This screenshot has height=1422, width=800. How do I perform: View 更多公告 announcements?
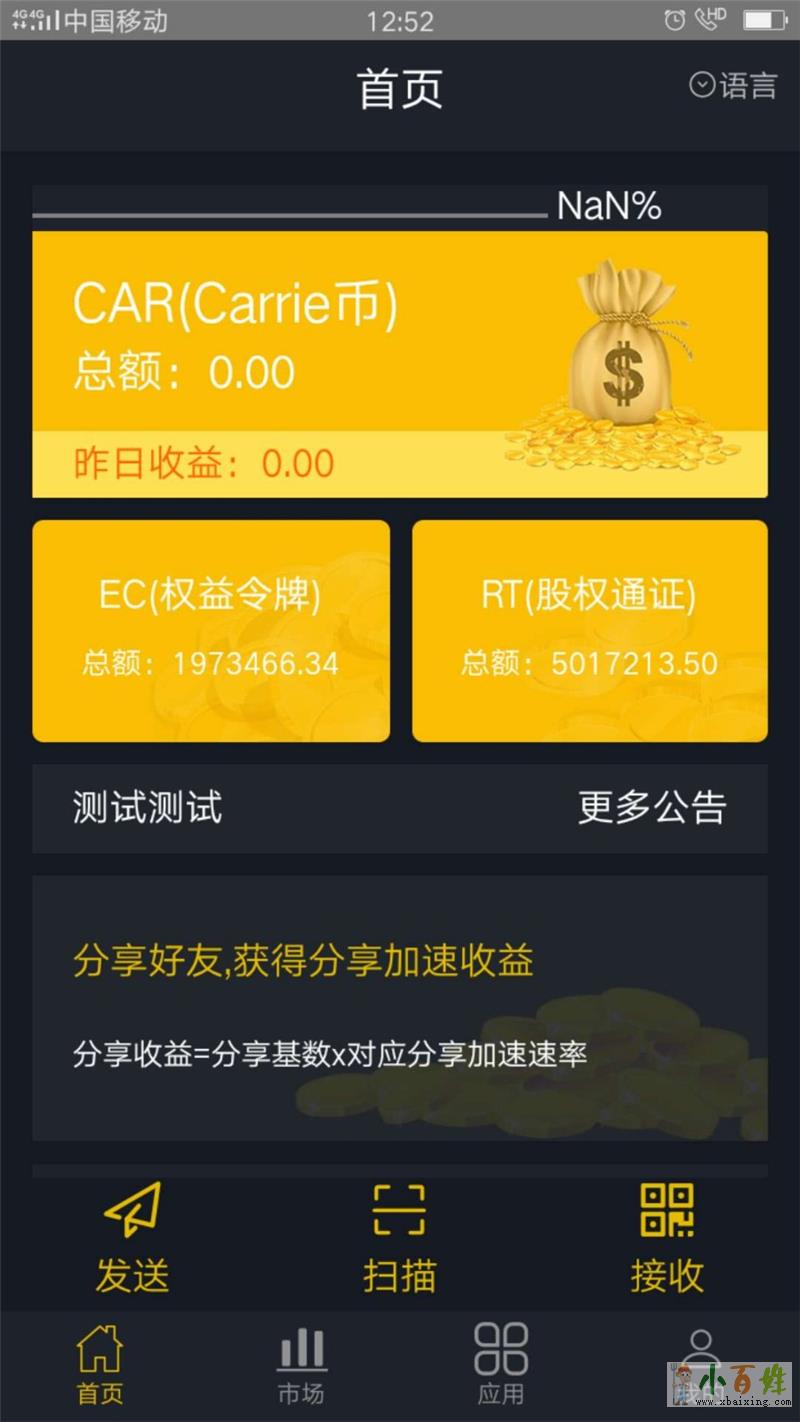tap(652, 808)
